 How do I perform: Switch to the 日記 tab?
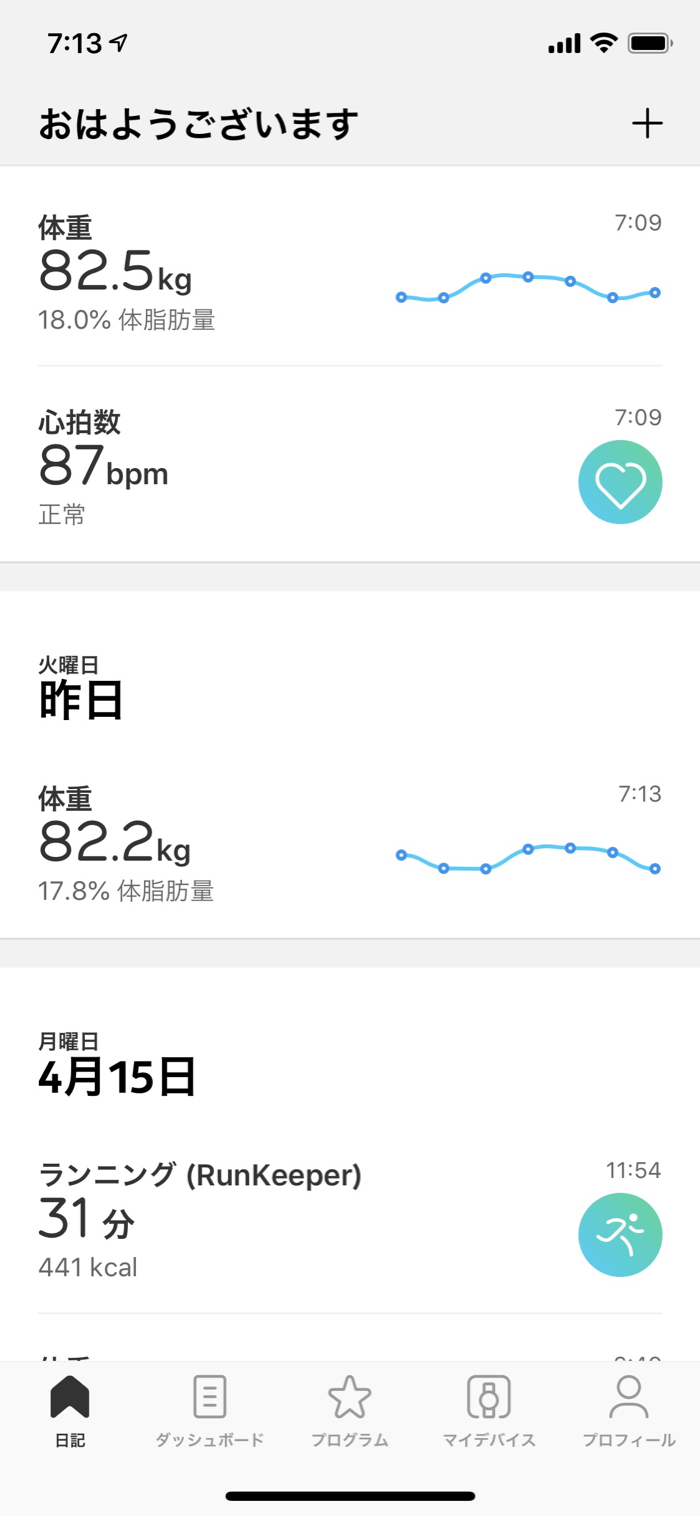pyautogui.click(x=70, y=1411)
